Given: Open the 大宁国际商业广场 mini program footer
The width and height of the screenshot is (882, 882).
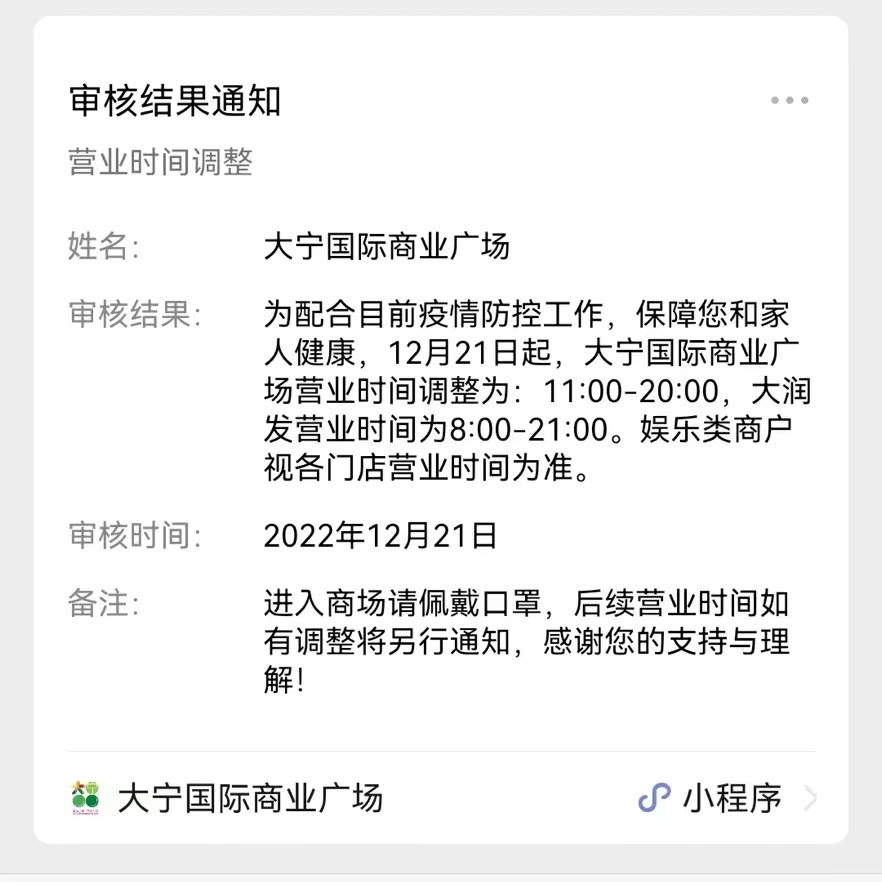Looking at the screenshot, I should point(440,798).
